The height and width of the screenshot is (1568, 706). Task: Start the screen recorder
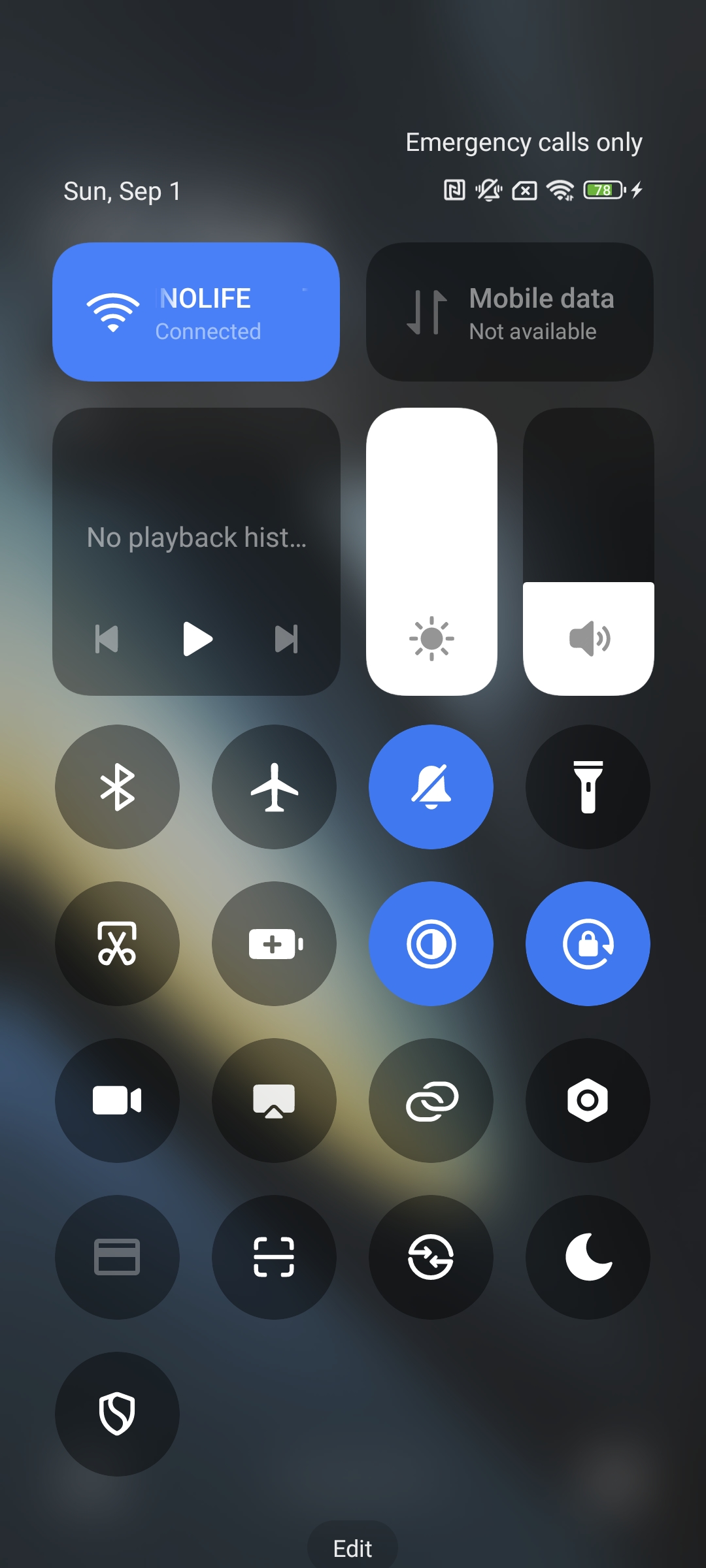pos(117,1100)
